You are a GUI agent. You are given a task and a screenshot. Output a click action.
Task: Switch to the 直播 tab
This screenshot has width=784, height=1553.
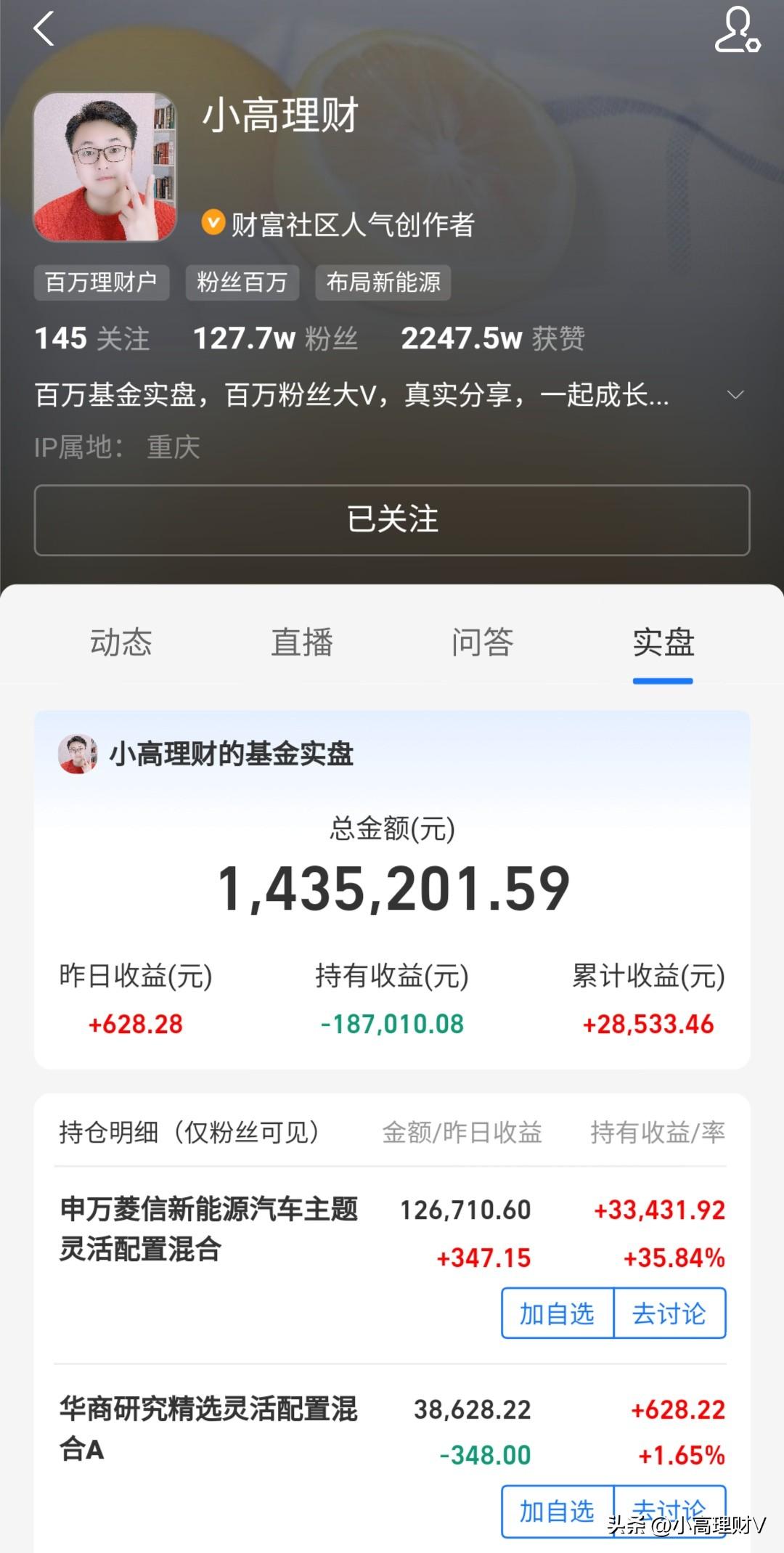(301, 643)
